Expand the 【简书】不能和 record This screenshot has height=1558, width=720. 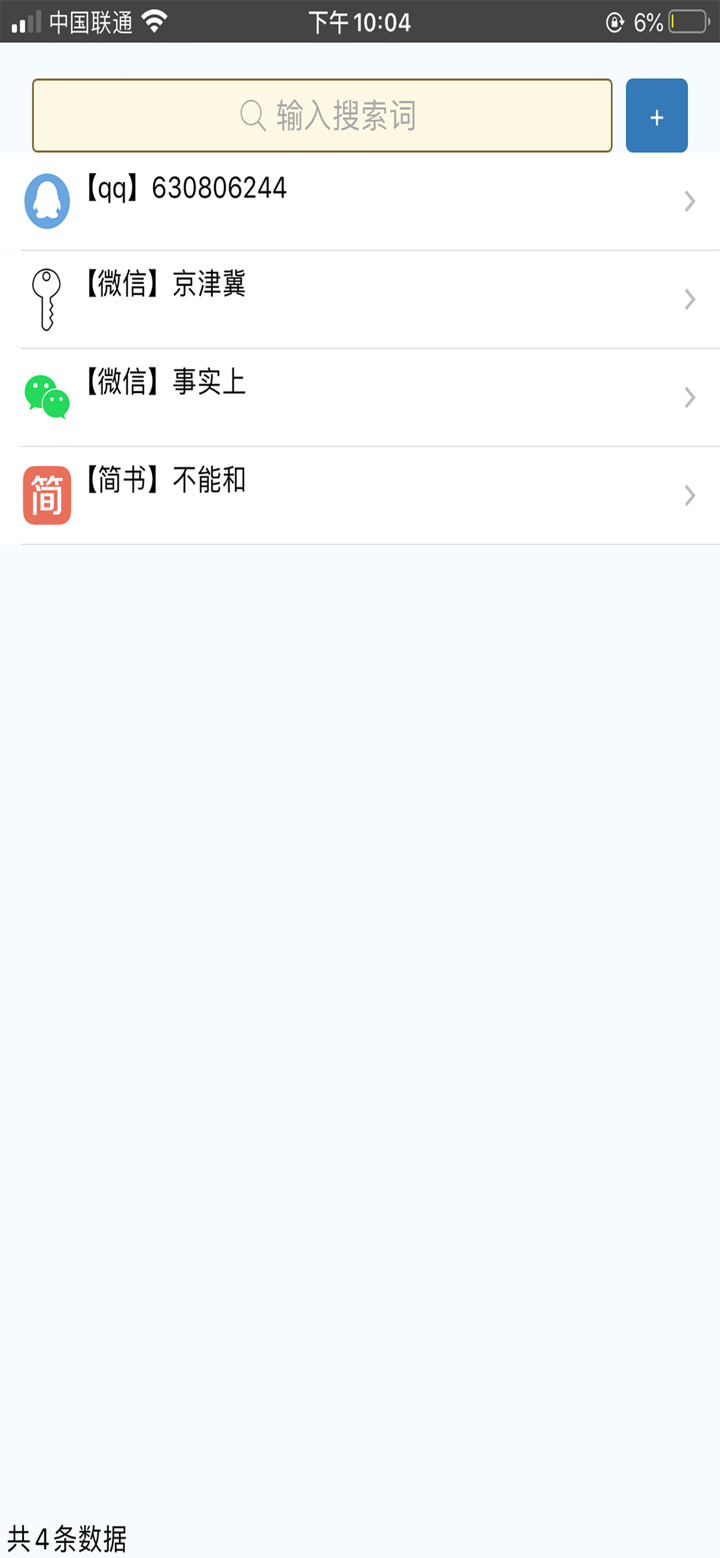688,494
